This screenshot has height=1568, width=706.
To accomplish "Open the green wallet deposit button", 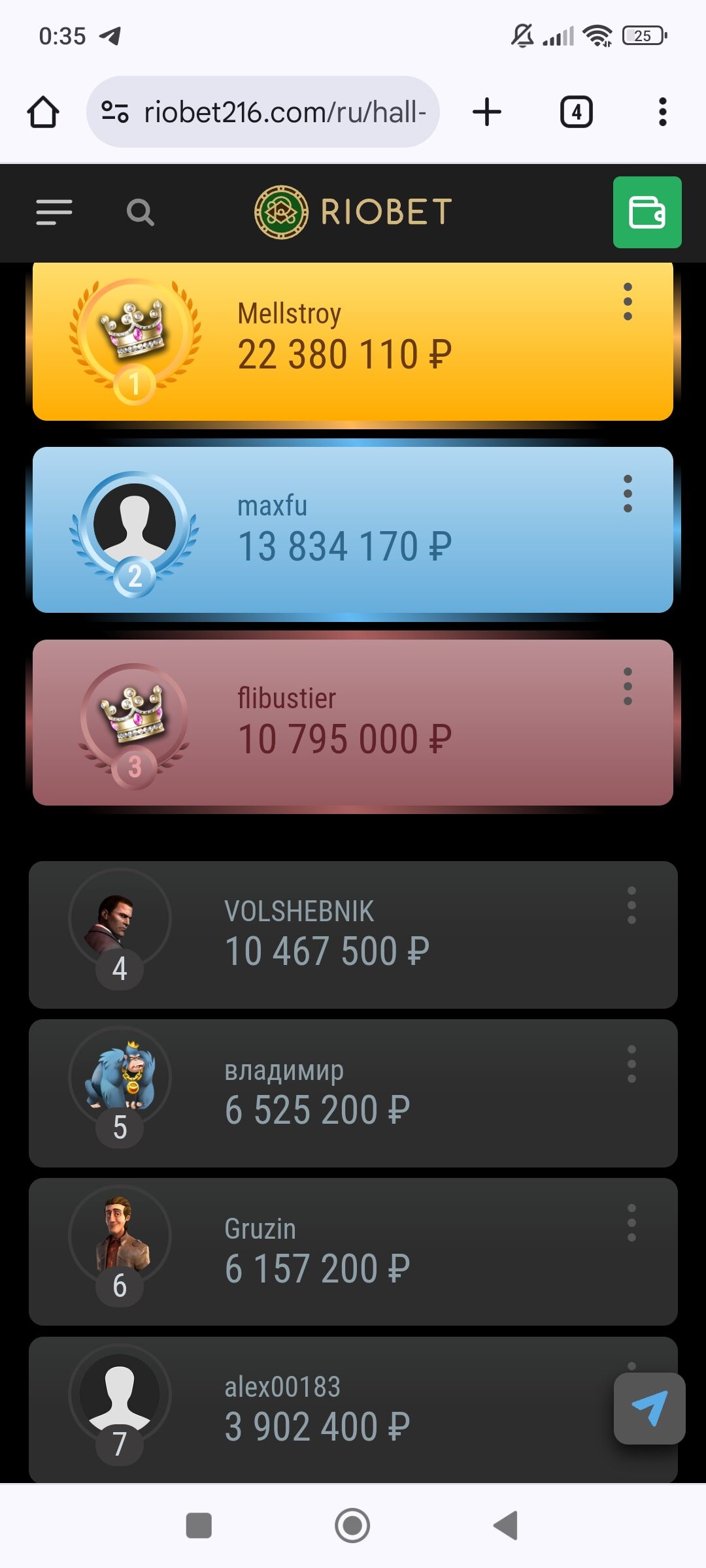I will 647,212.
